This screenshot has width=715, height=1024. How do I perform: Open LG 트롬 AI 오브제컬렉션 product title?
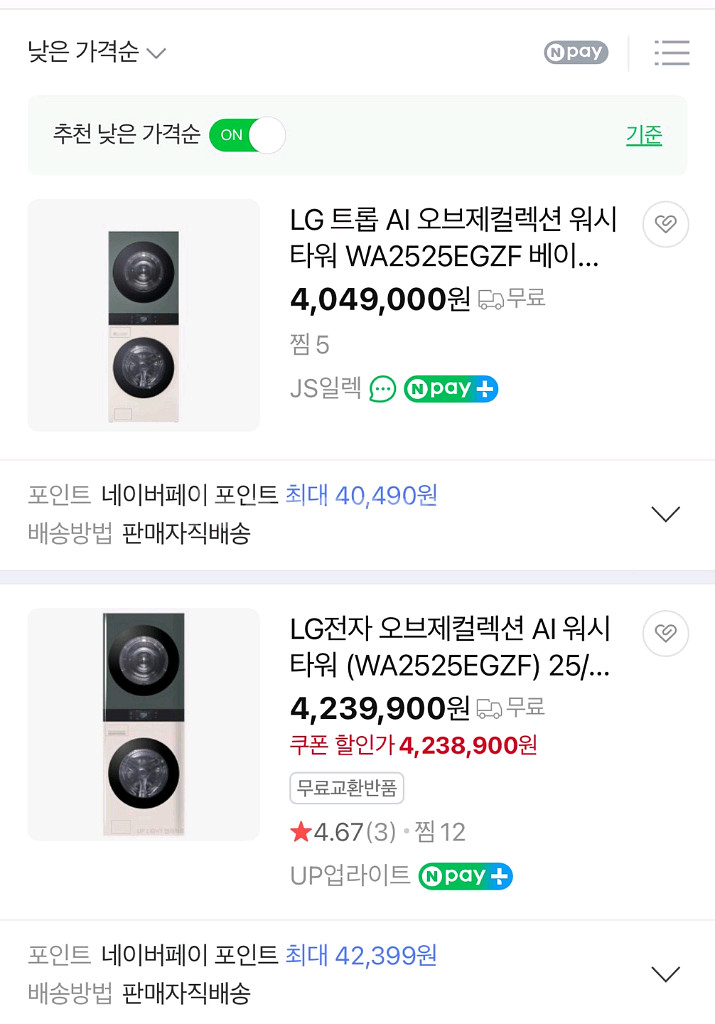453,238
